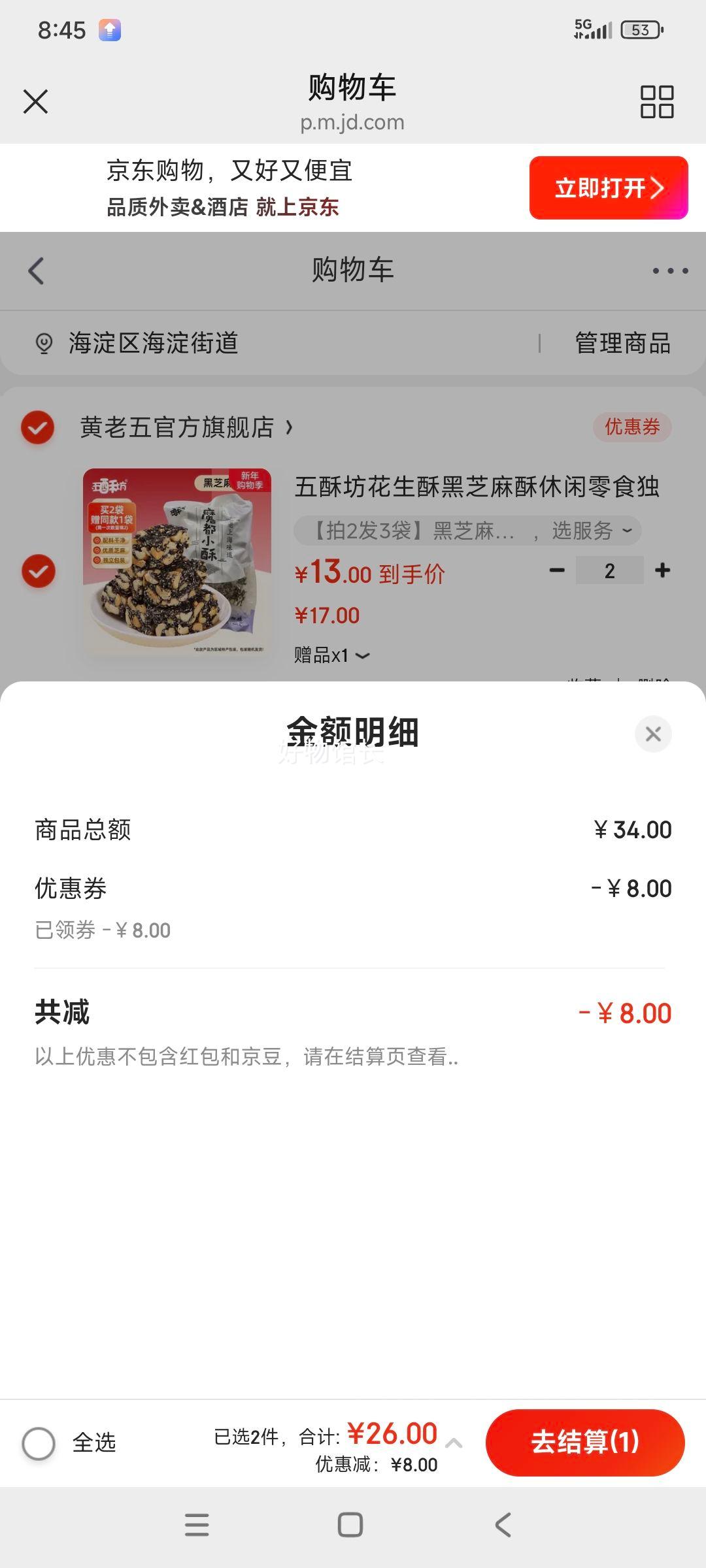This screenshot has height=1568, width=706.
Task: Uncheck the 黄老五官方旗舰店 store checkbox
Action: point(38,427)
